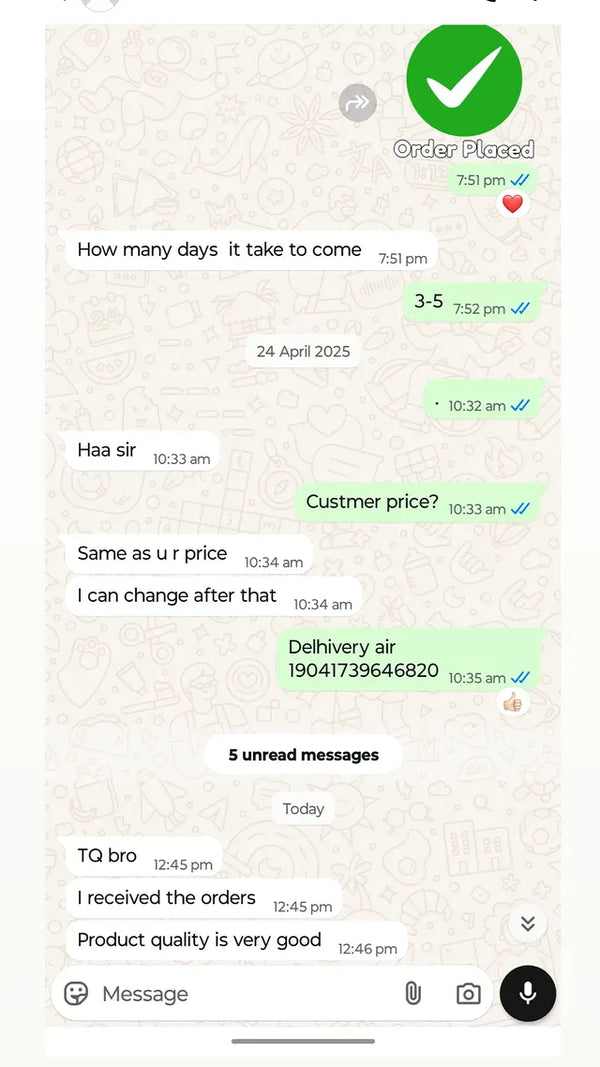The image size is (600, 1067).
Task: Open the camera from the message bar
Action: pyautogui.click(x=467, y=993)
